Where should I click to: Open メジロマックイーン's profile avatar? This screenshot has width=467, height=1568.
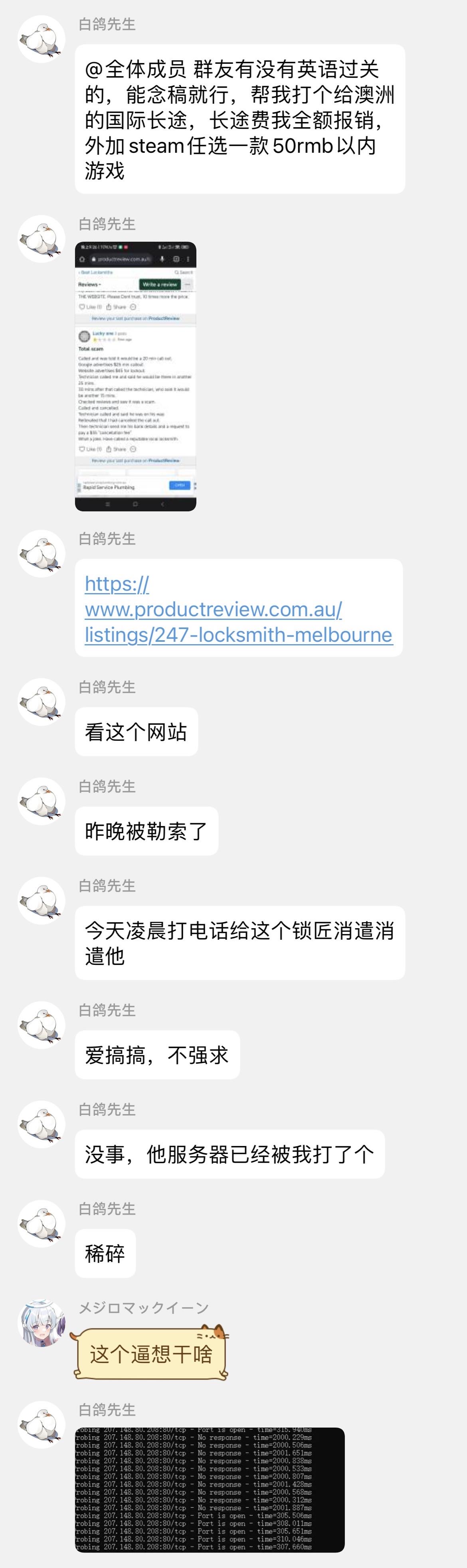click(42, 1323)
